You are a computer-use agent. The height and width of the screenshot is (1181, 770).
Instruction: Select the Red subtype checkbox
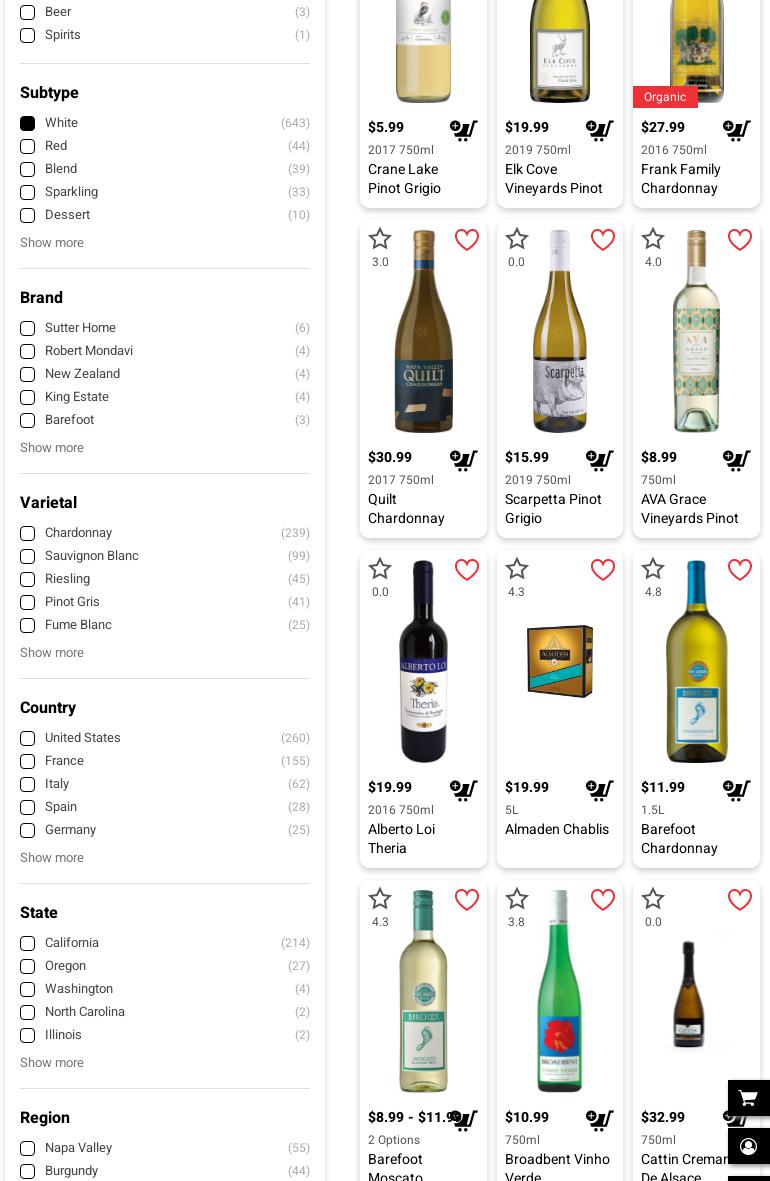(x=27, y=146)
